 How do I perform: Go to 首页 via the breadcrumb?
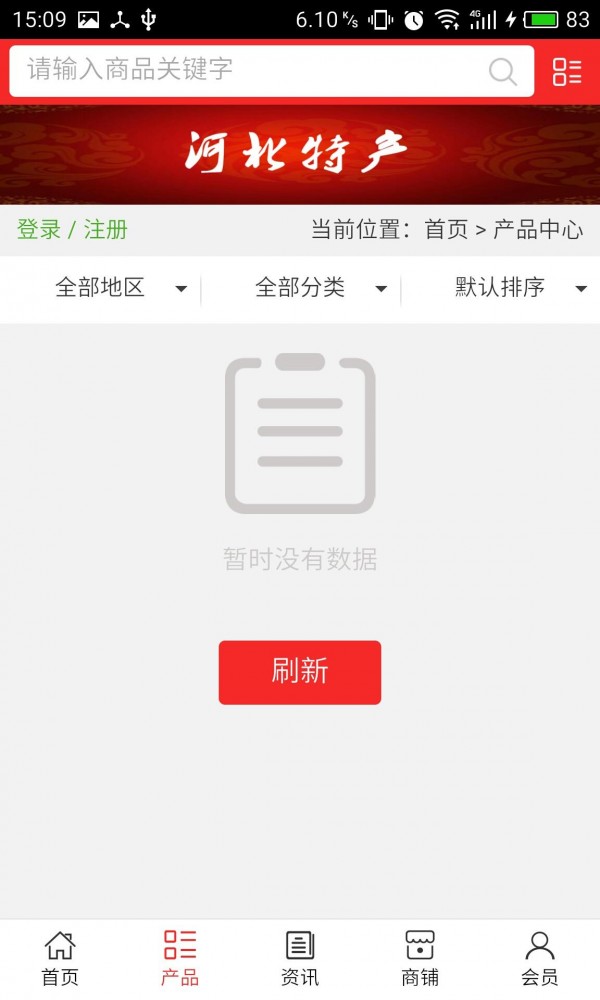point(446,230)
